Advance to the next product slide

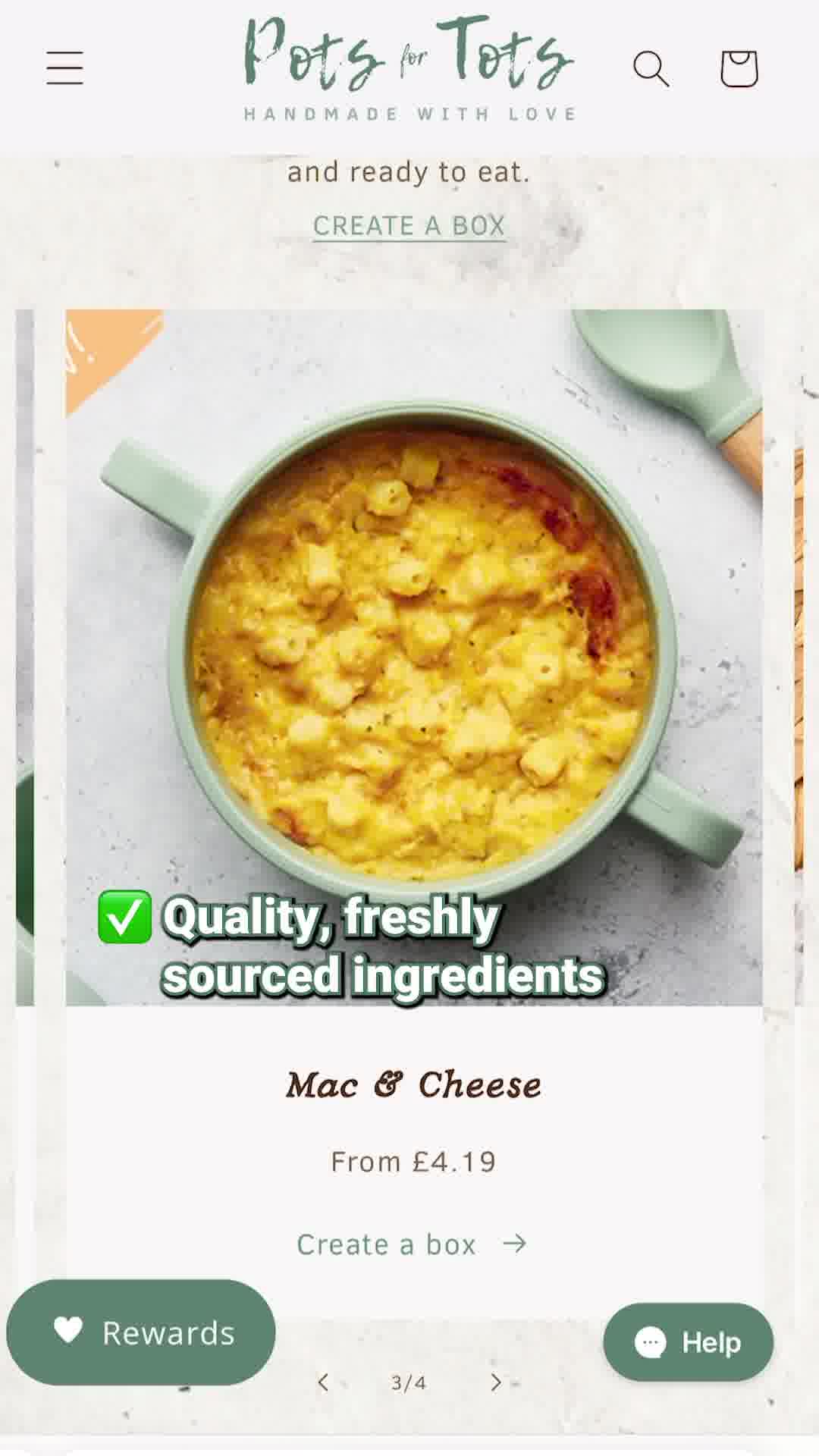pos(496,1382)
